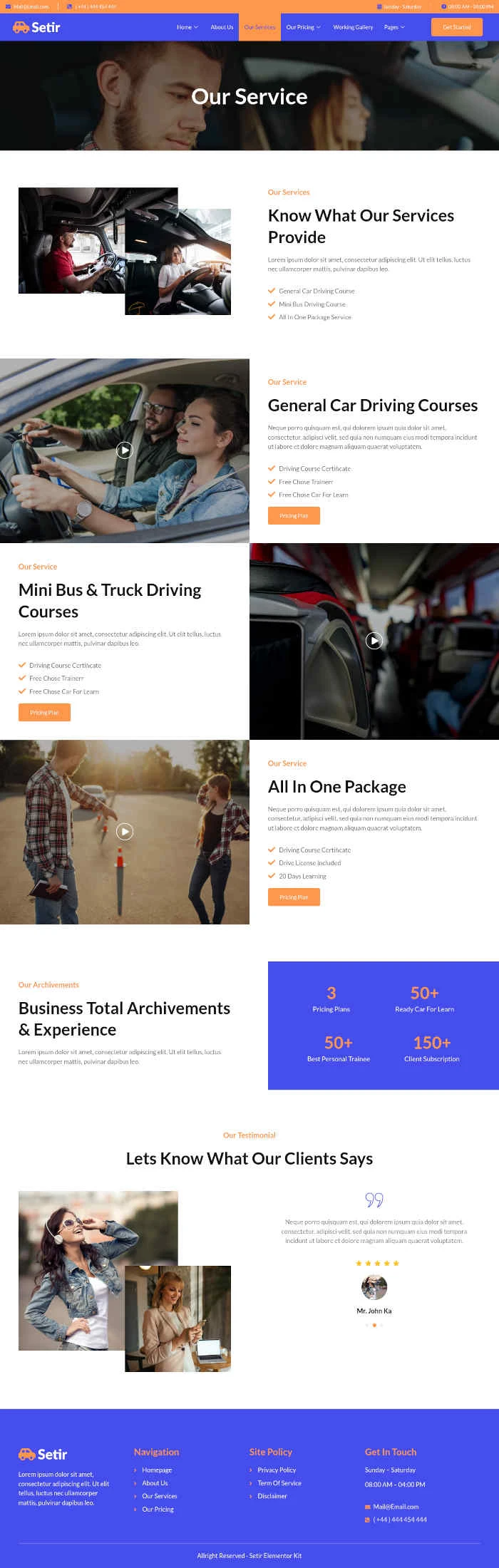Tap the Setir logo in the header
Image resolution: width=499 pixels, height=1568 pixels.
click(36, 27)
